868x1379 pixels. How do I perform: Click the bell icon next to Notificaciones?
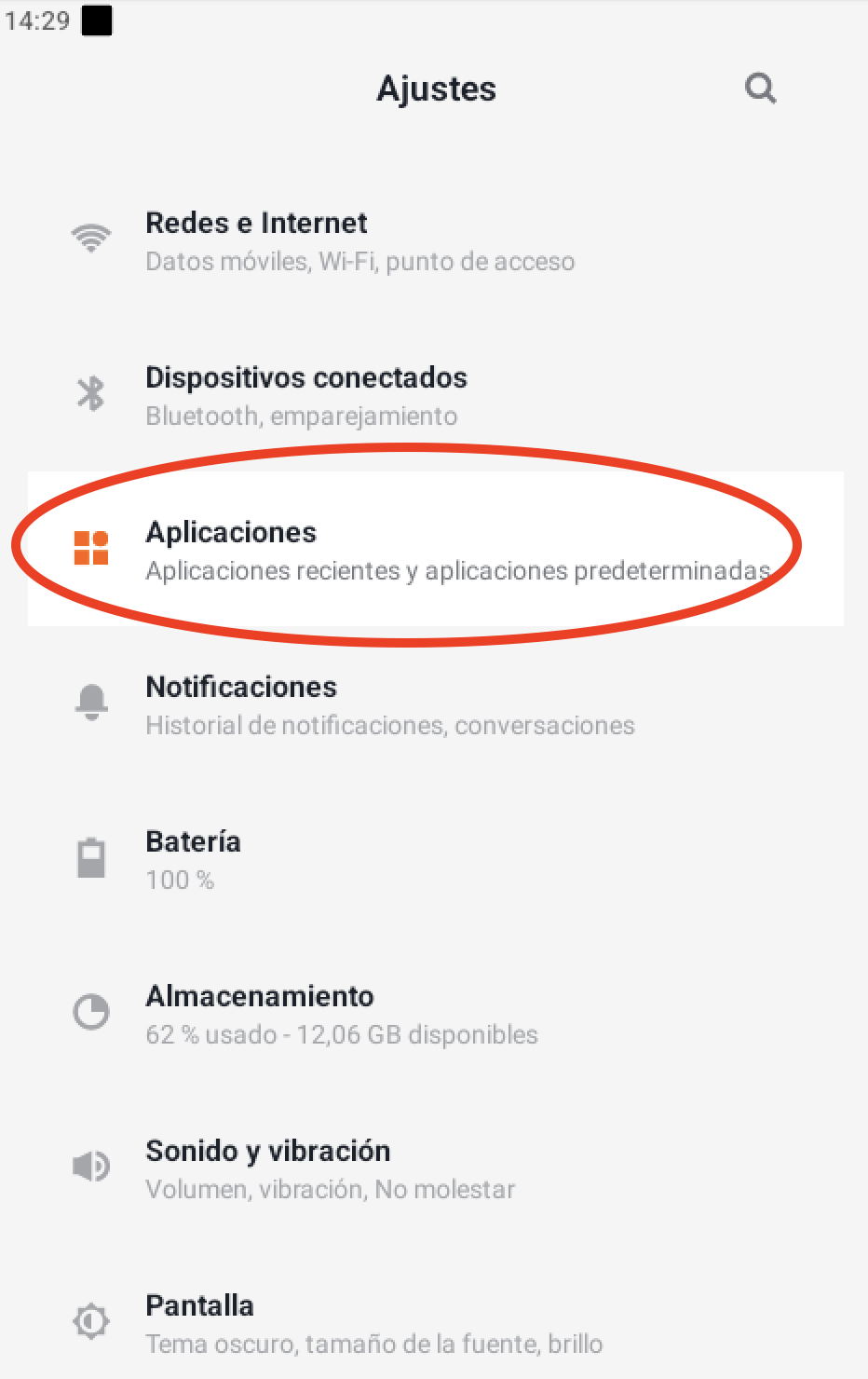coord(91,703)
